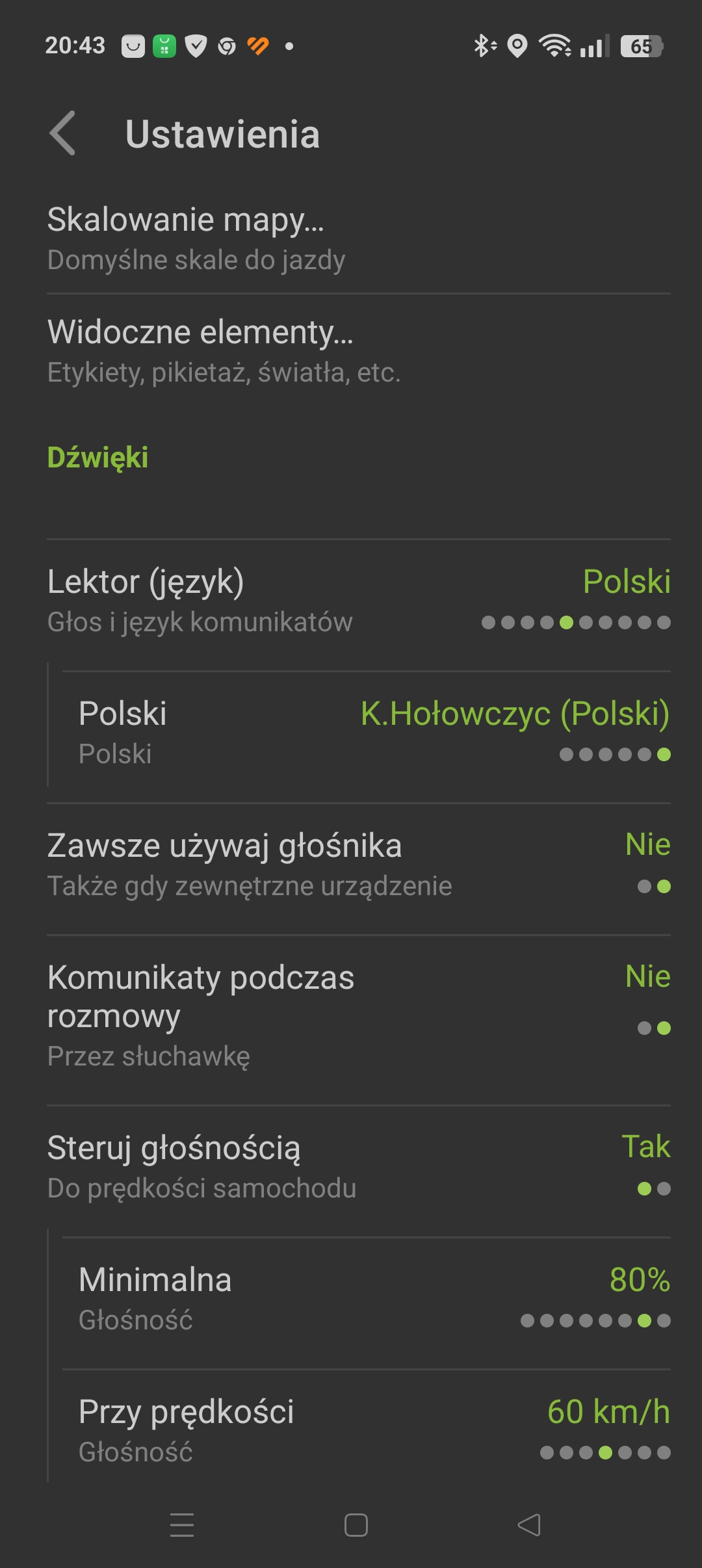Open recent apps from navigation bar
702x1568 pixels.
[182, 1524]
